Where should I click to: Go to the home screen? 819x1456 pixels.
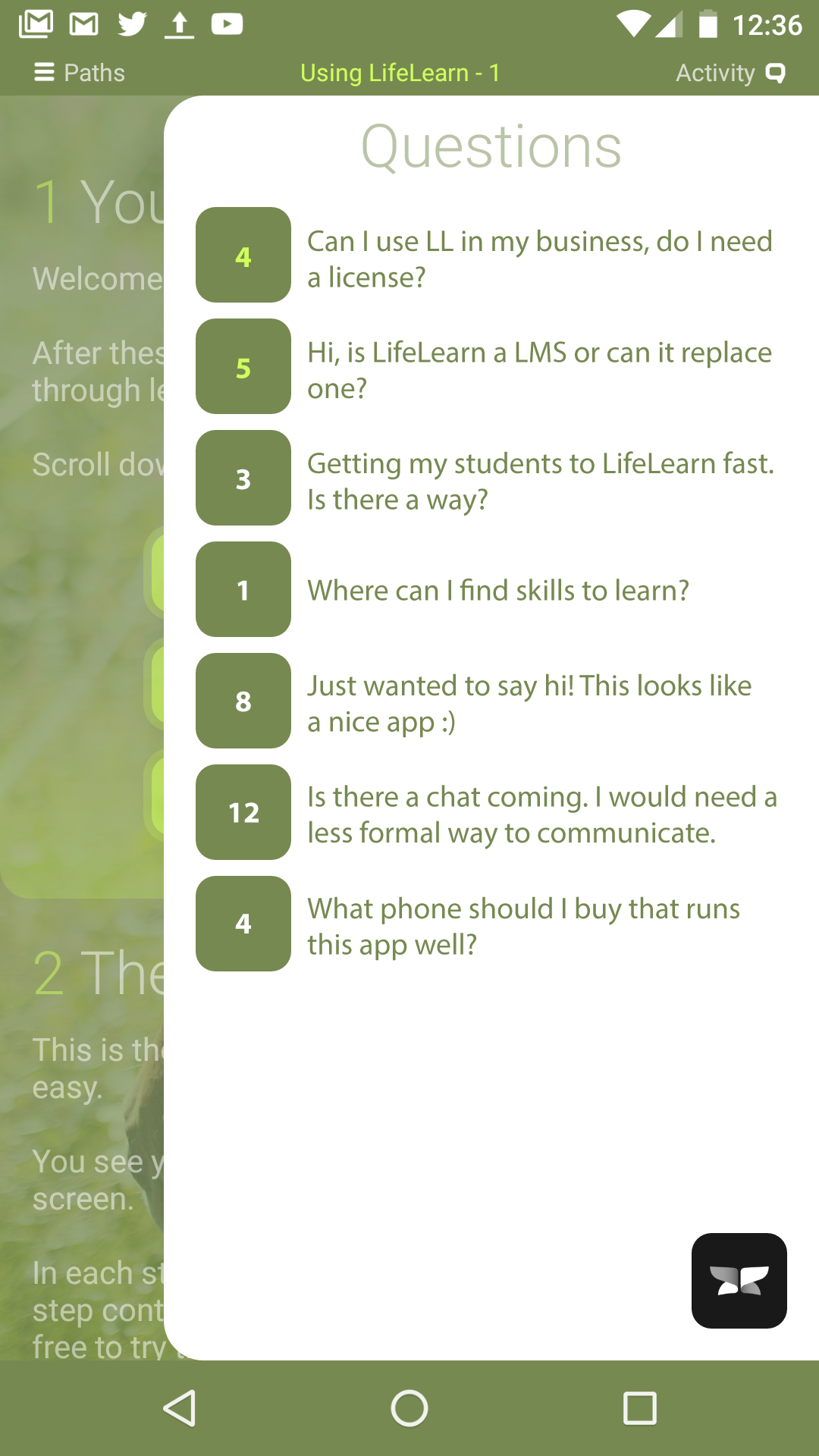[409, 1408]
